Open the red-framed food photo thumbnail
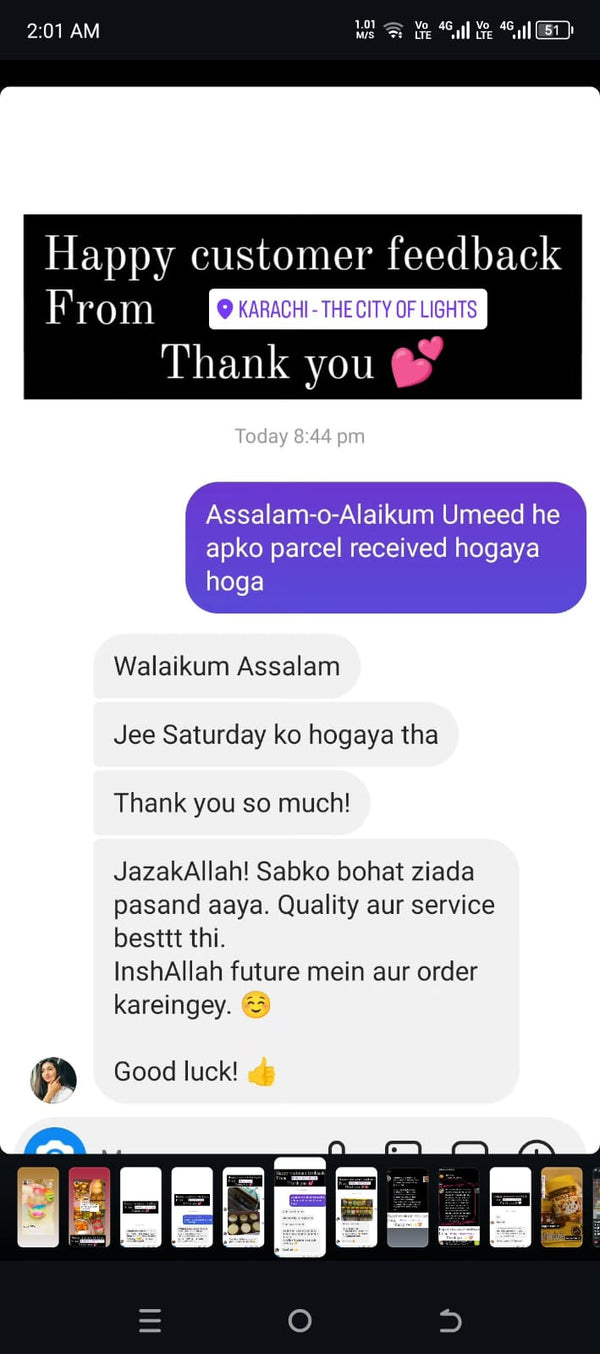600x1354 pixels. tap(89, 1206)
